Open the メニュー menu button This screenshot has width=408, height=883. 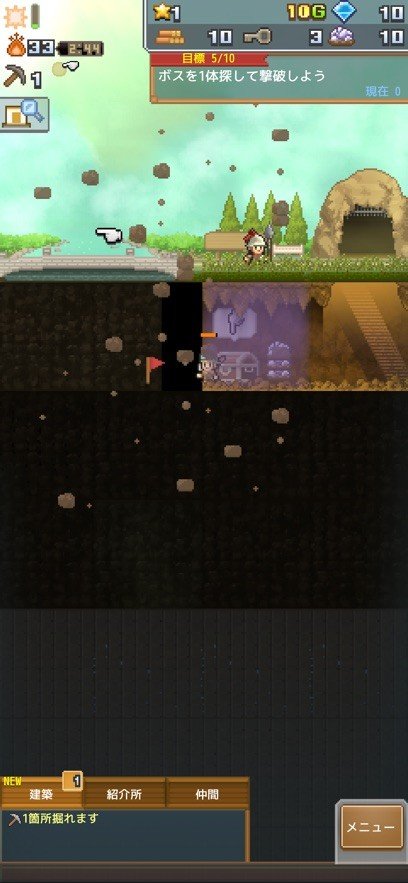(x=370, y=827)
